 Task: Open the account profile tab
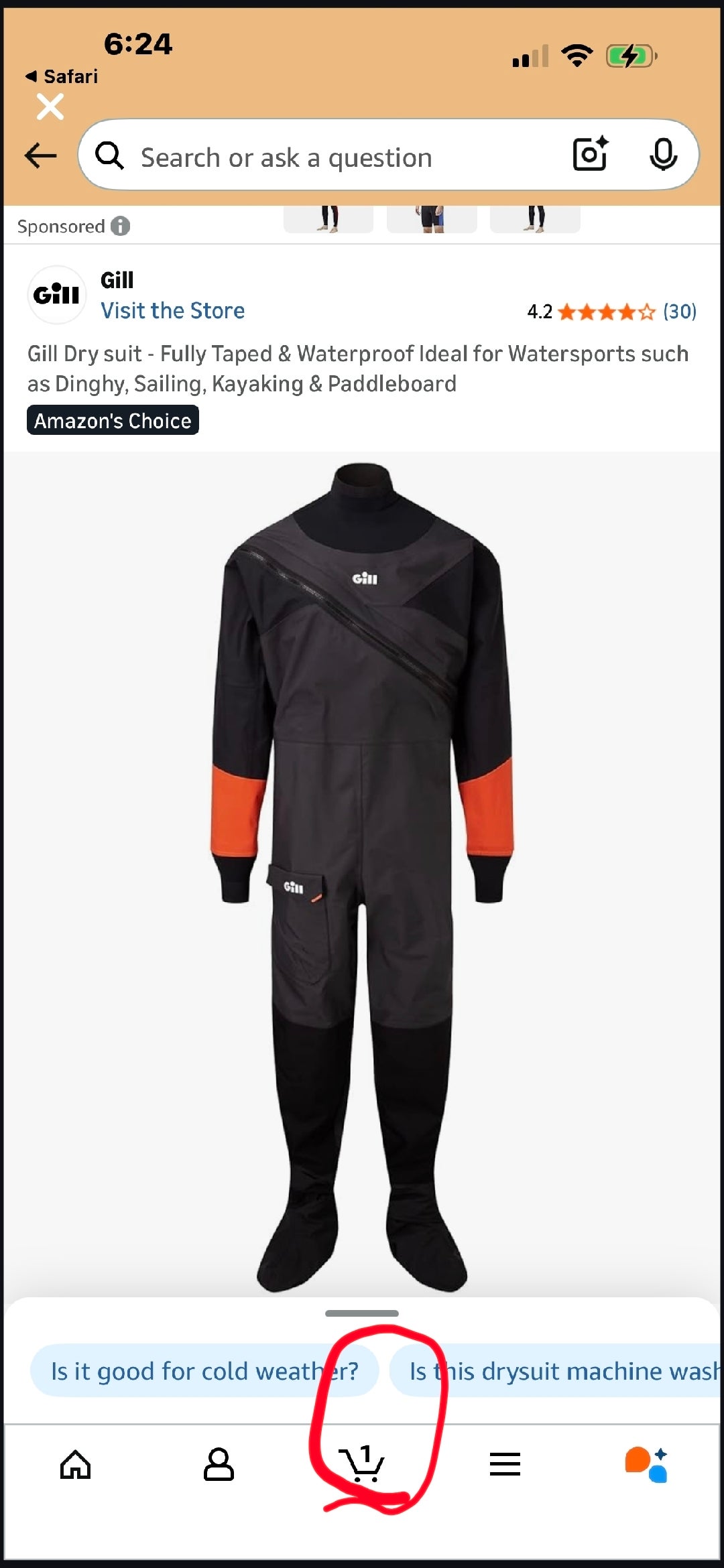click(x=219, y=1464)
